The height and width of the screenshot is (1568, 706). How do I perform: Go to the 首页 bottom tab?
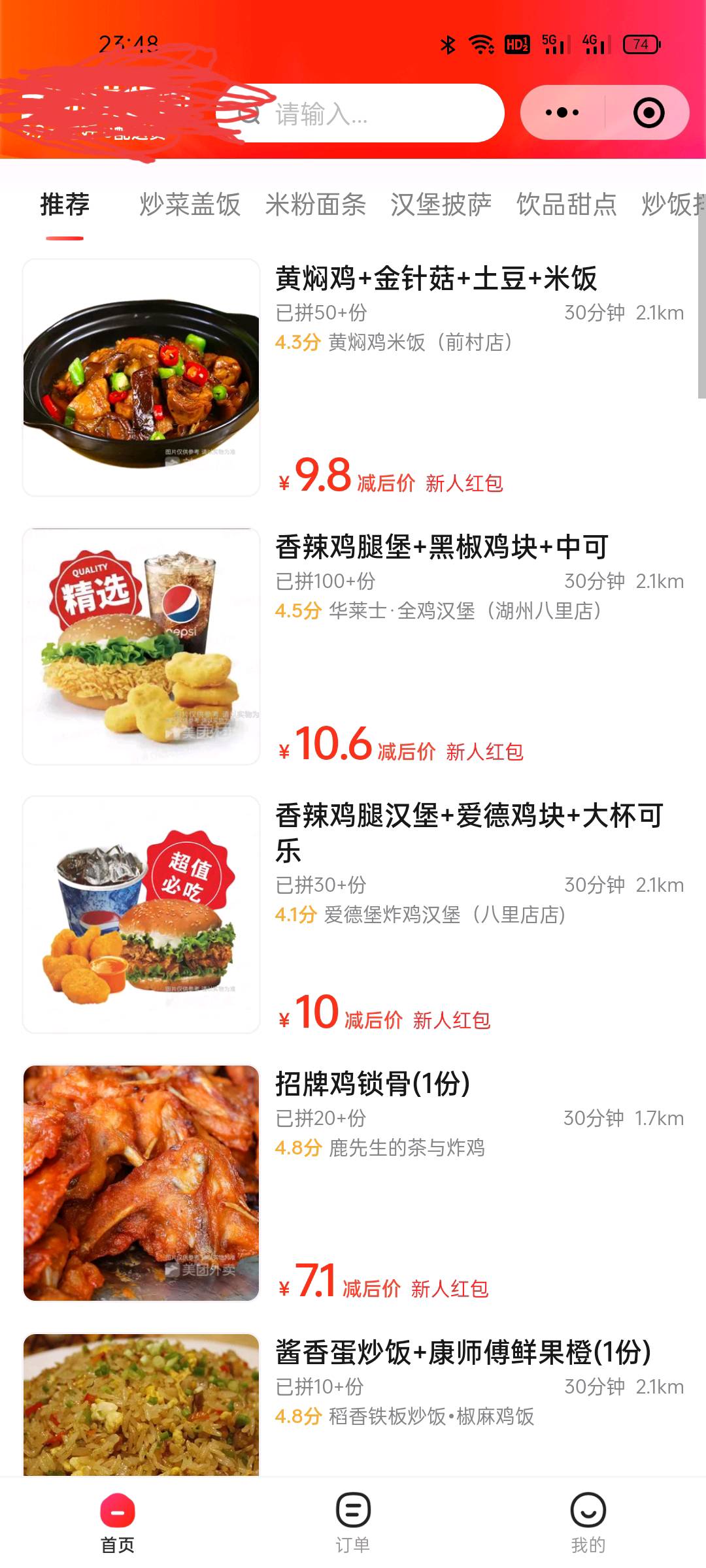click(x=118, y=1522)
